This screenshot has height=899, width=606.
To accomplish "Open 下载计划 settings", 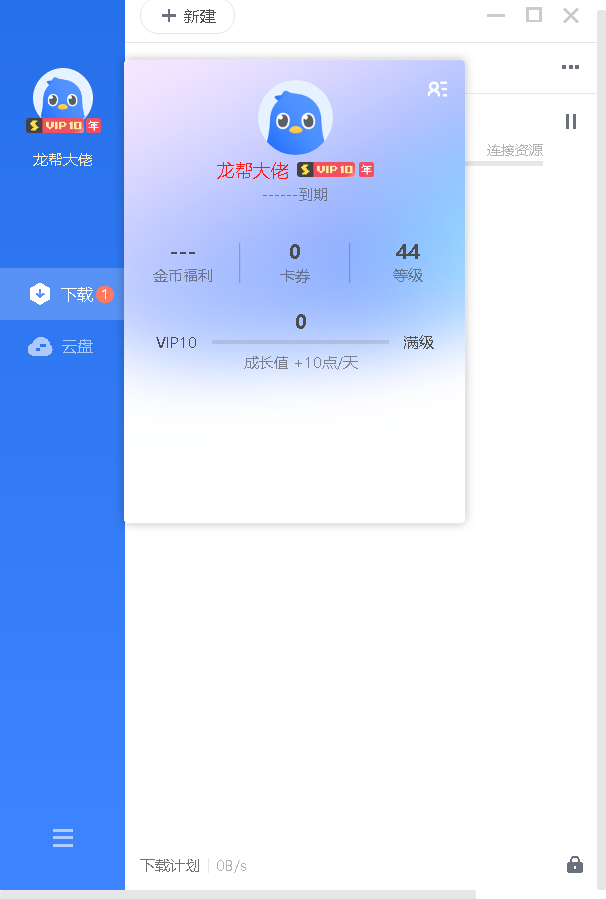I will click(x=169, y=865).
